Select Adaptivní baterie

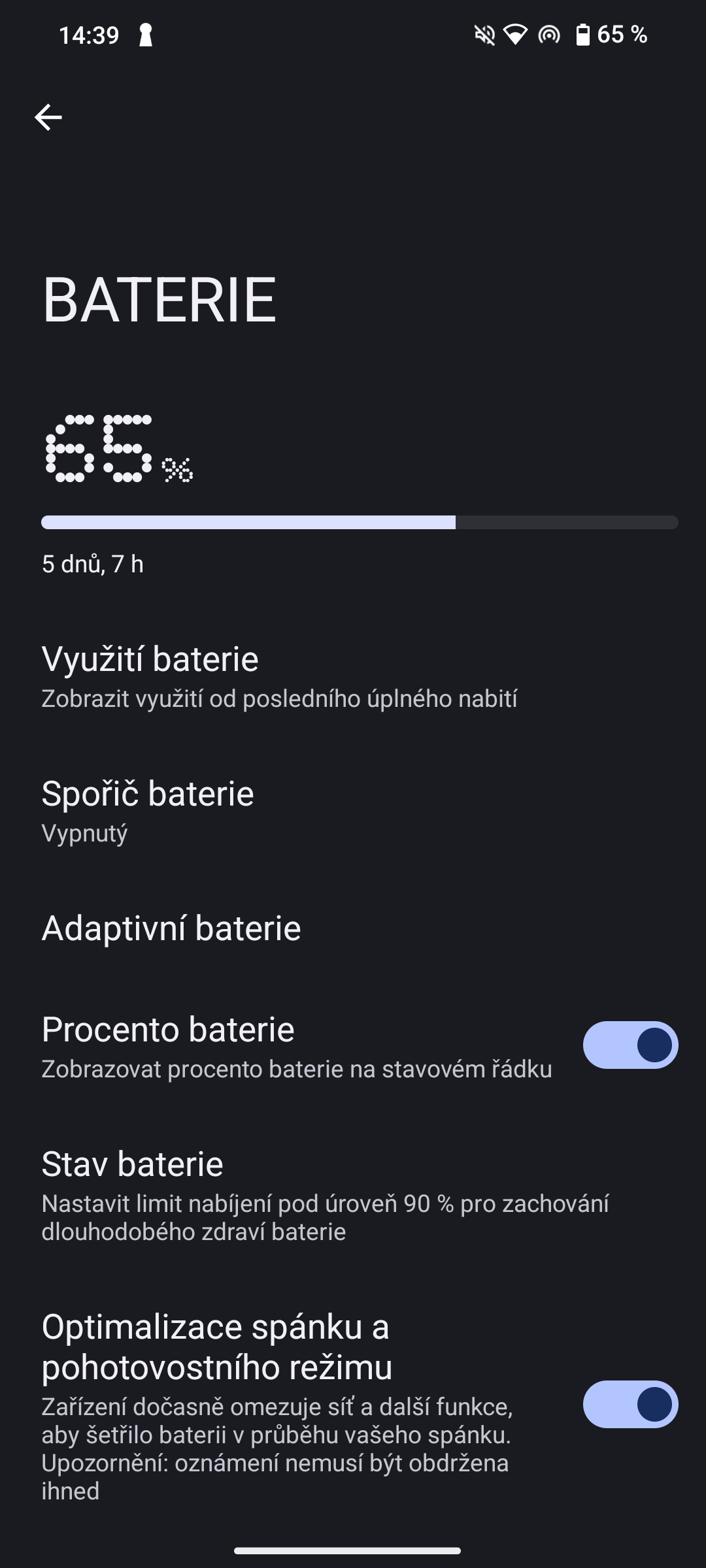[171, 927]
